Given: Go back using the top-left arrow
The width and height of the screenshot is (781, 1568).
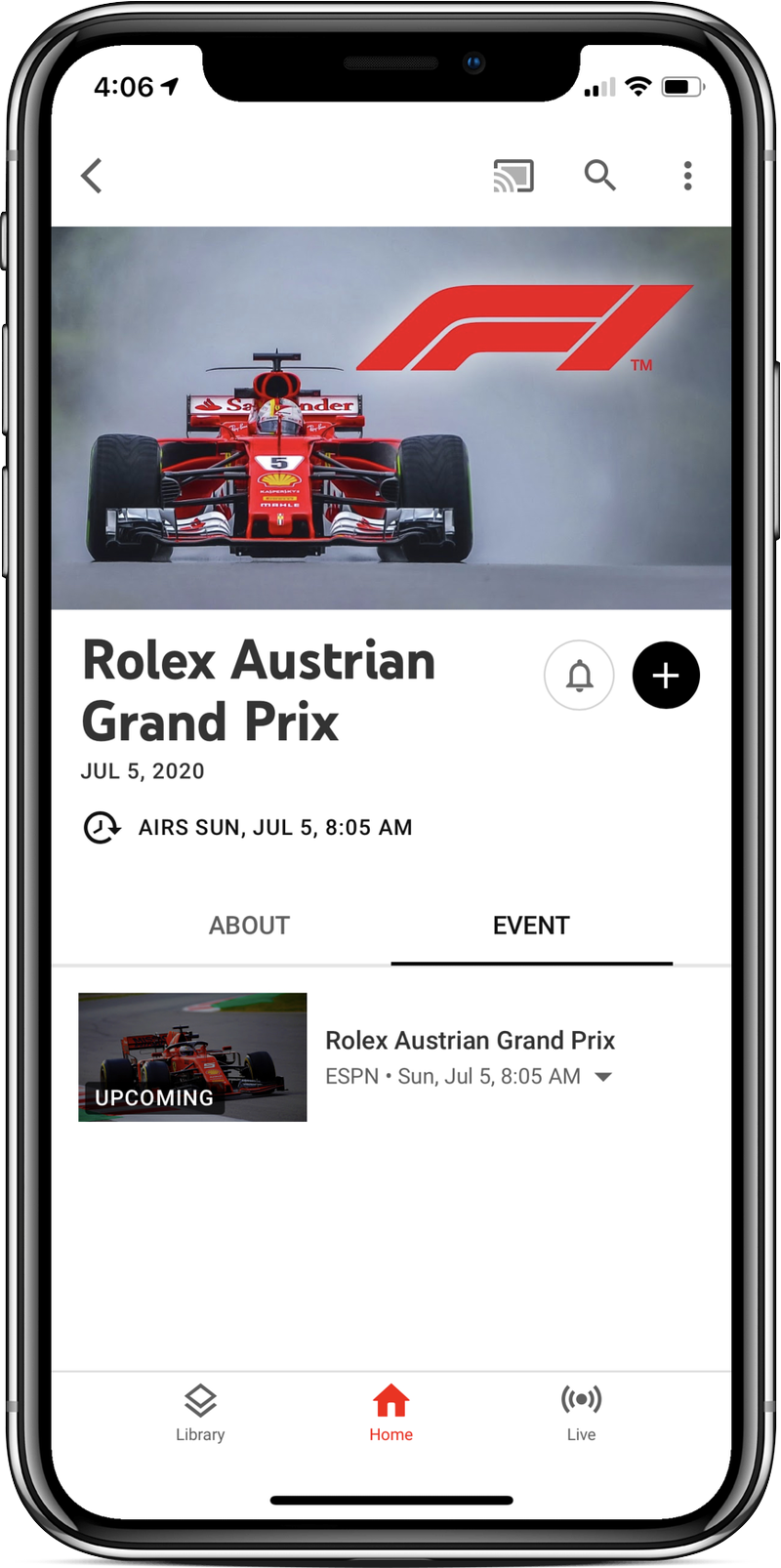Looking at the screenshot, I should click(92, 177).
